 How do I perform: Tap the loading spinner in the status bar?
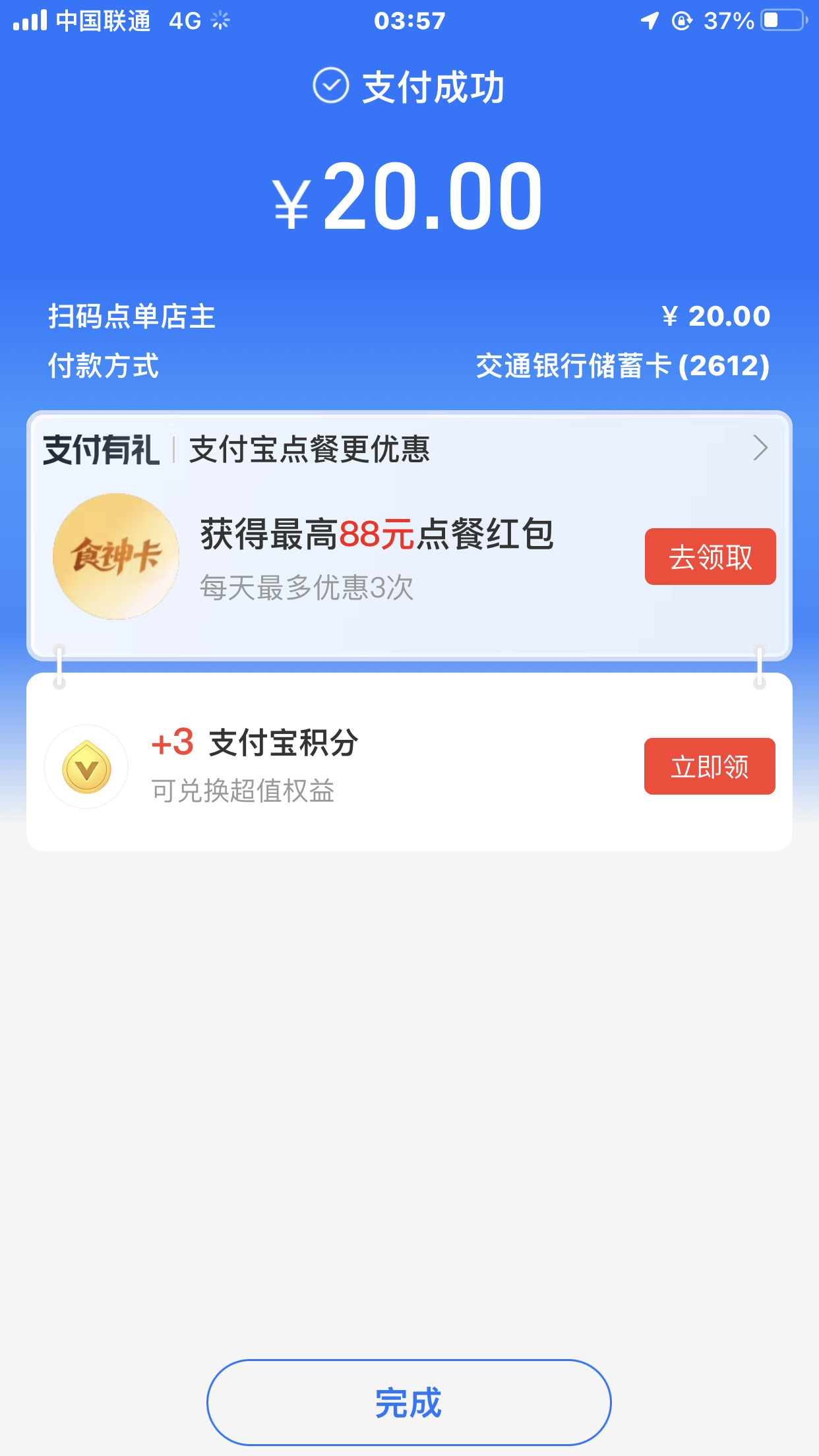coord(220,20)
